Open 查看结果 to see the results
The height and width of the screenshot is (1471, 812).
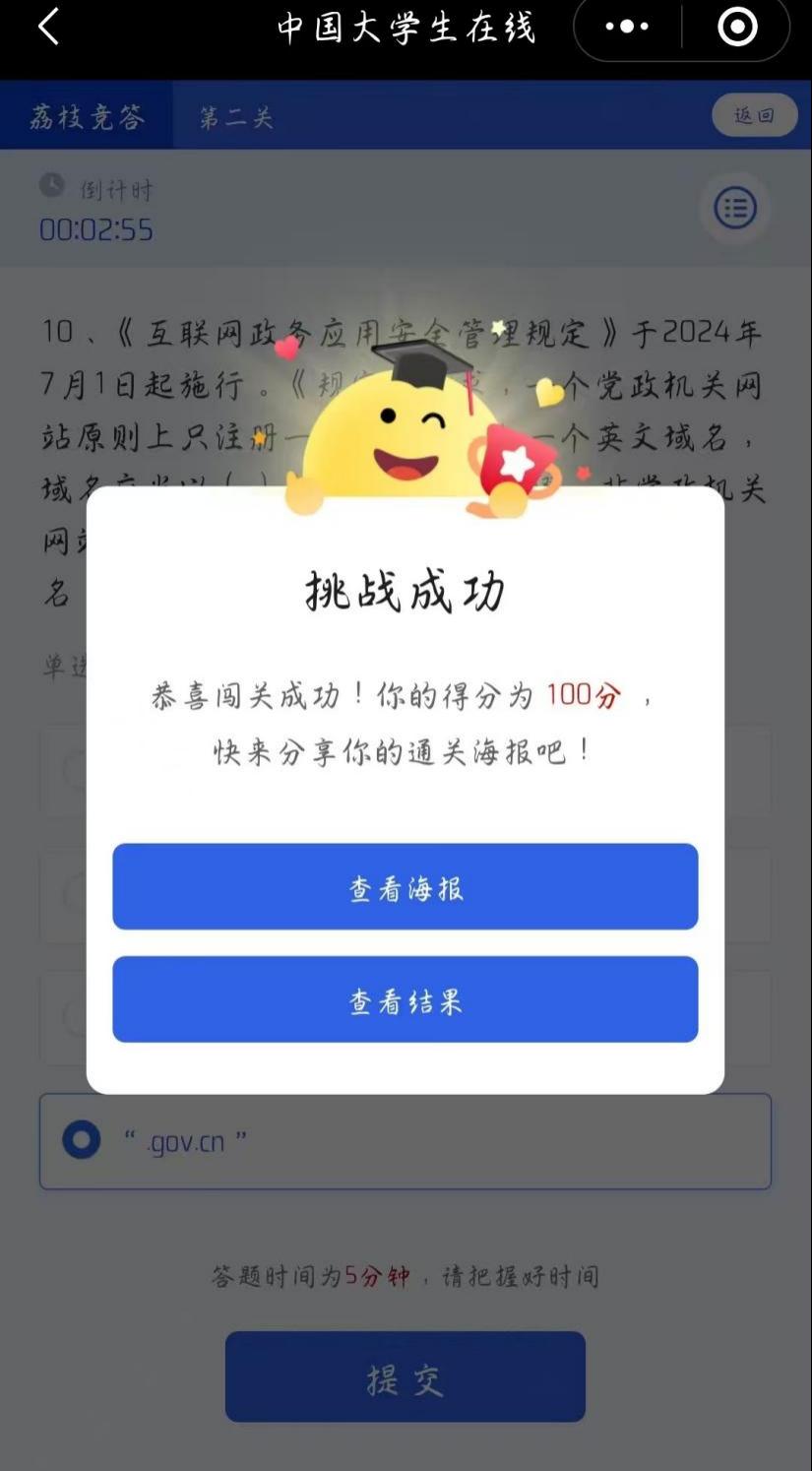(x=405, y=999)
